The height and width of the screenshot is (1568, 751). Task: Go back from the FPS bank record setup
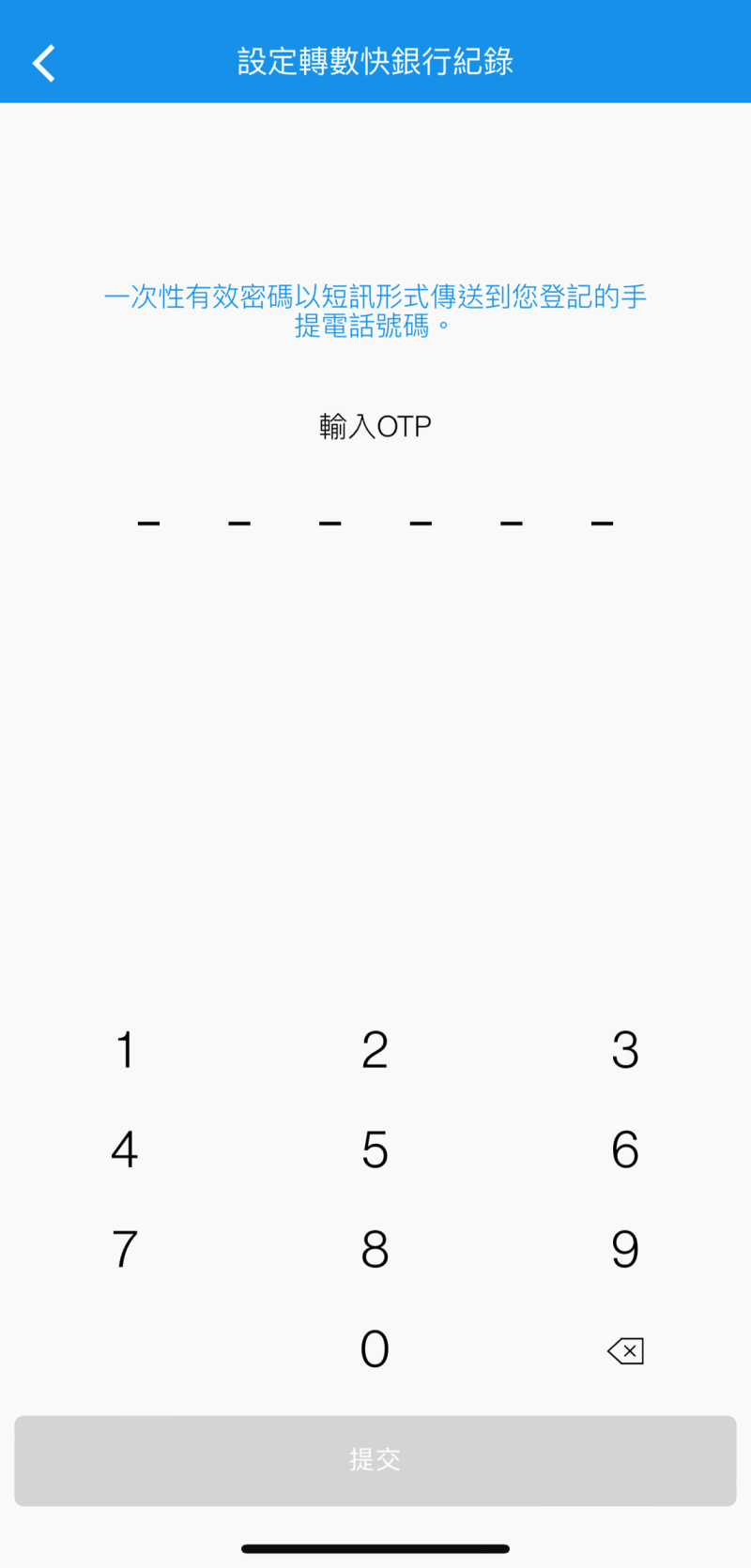pos(44,63)
